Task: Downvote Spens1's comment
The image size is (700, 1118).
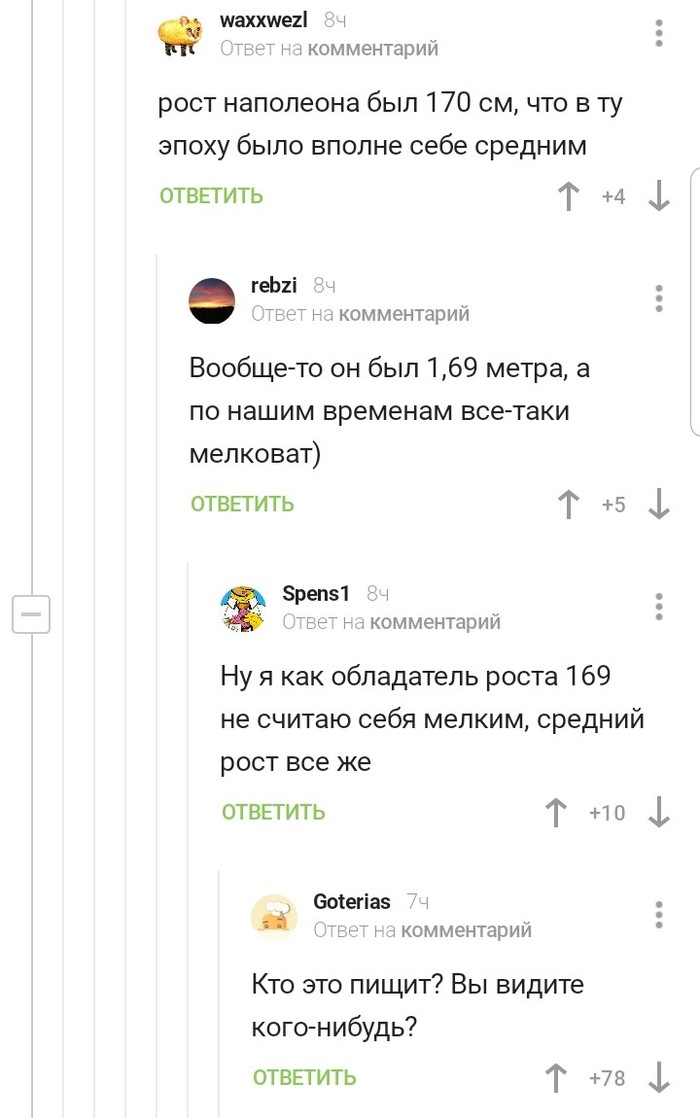Action: click(x=658, y=812)
